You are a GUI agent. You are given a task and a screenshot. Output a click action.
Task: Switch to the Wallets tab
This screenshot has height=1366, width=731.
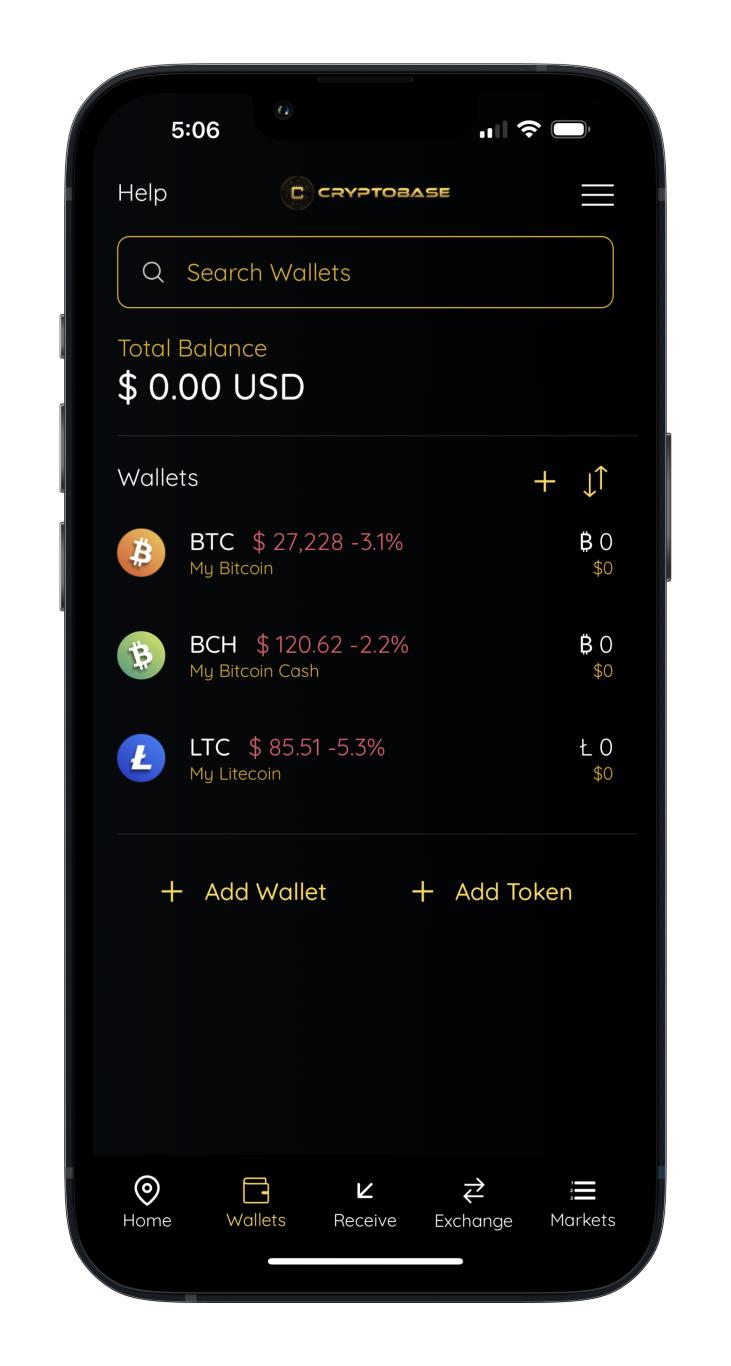256,1202
